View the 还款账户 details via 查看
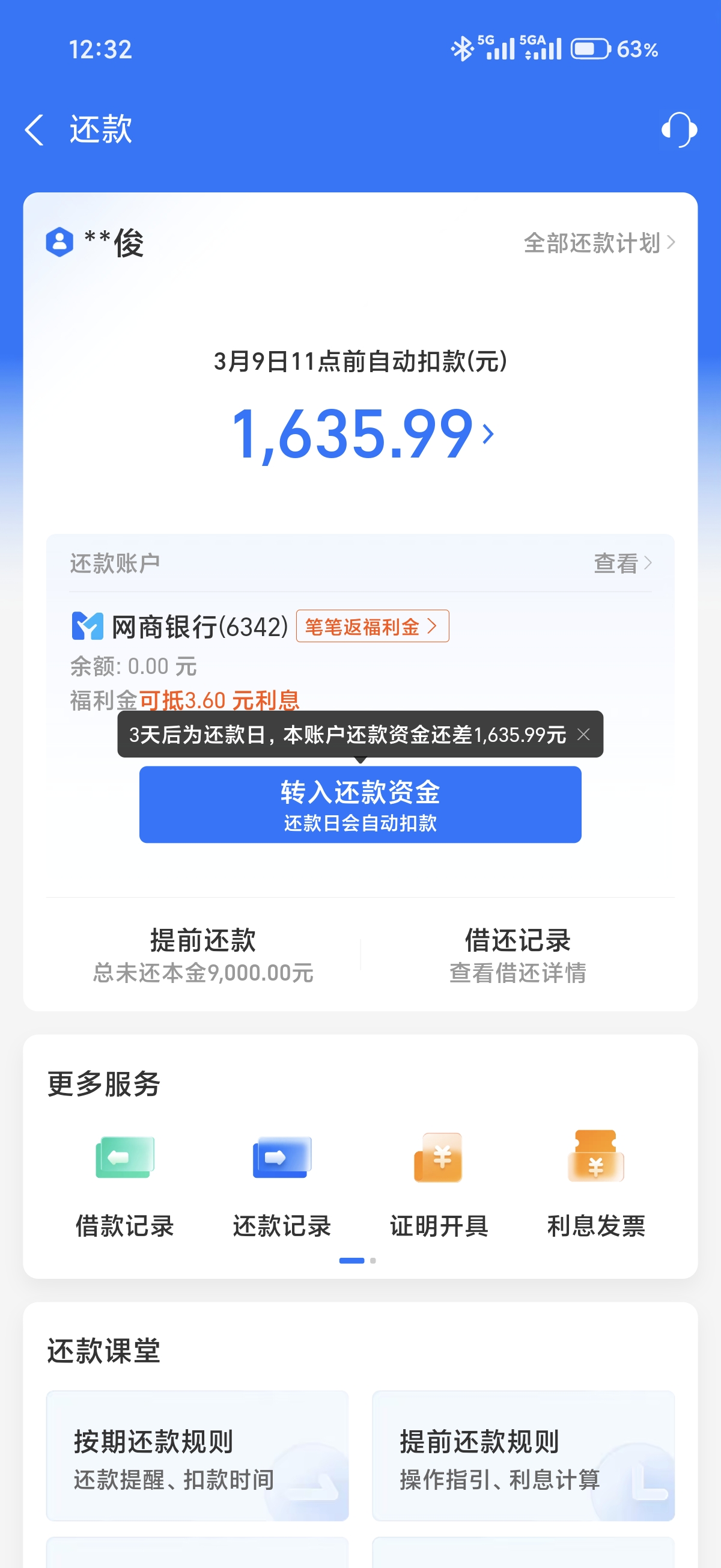 622,563
